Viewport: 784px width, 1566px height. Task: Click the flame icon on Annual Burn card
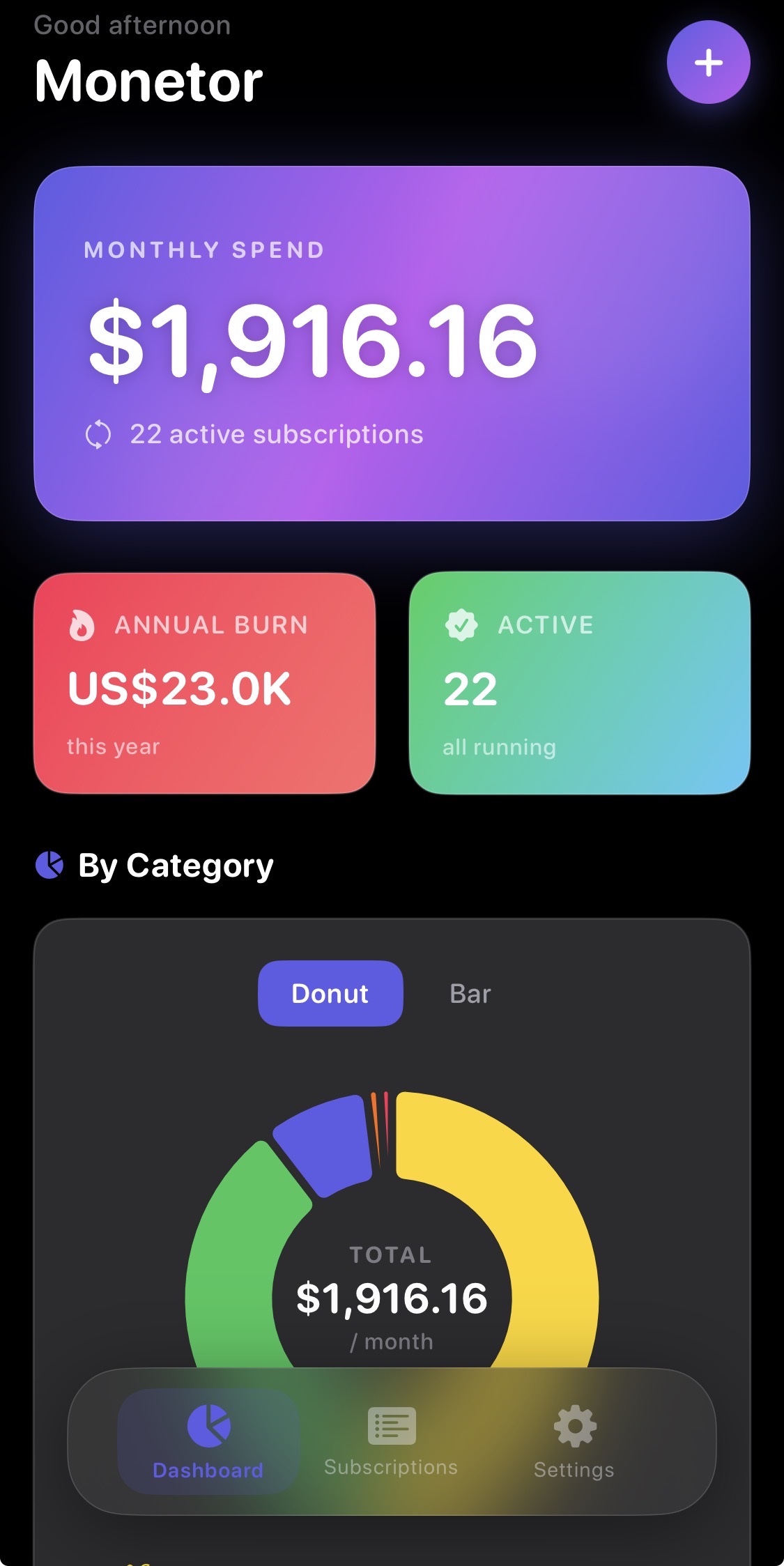click(82, 624)
